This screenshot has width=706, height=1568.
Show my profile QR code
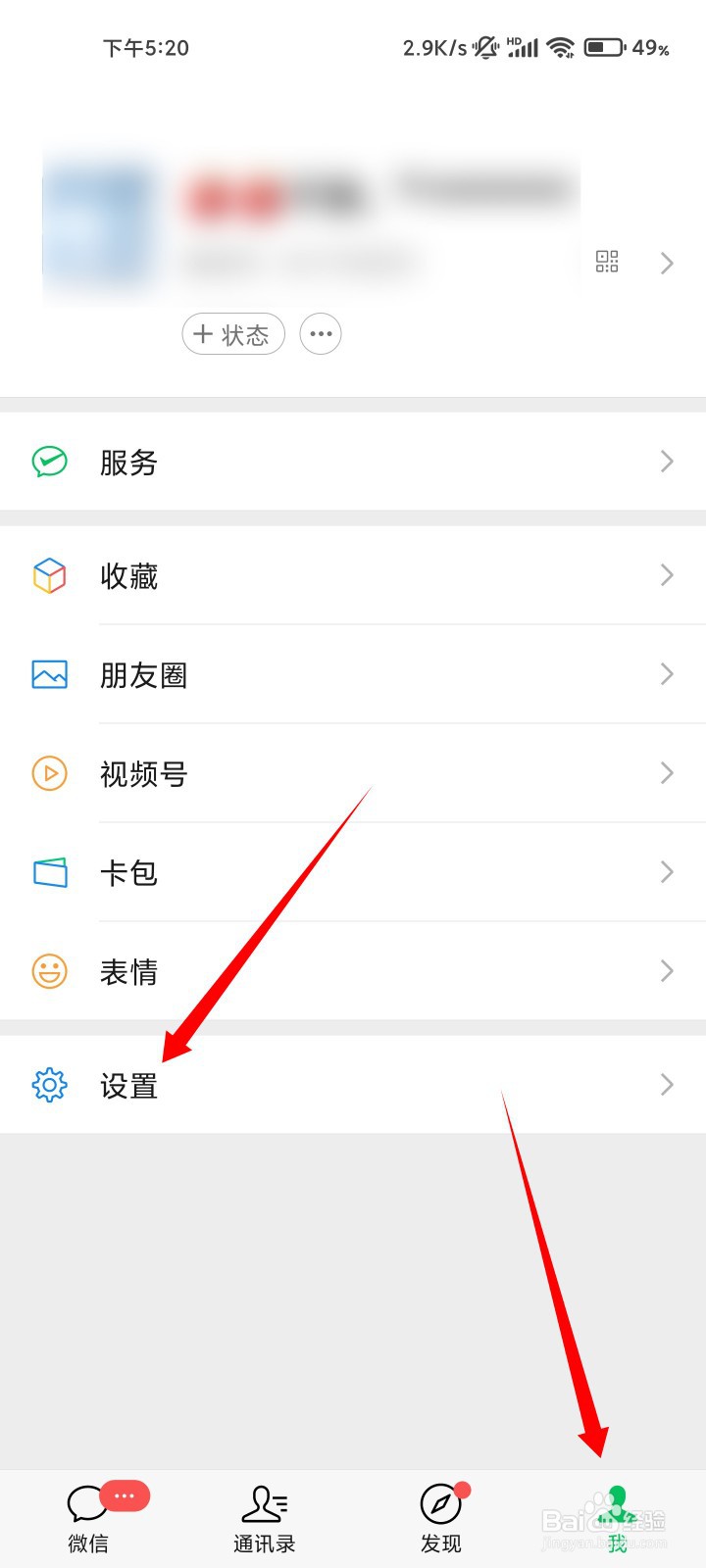pyautogui.click(x=607, y=262)
